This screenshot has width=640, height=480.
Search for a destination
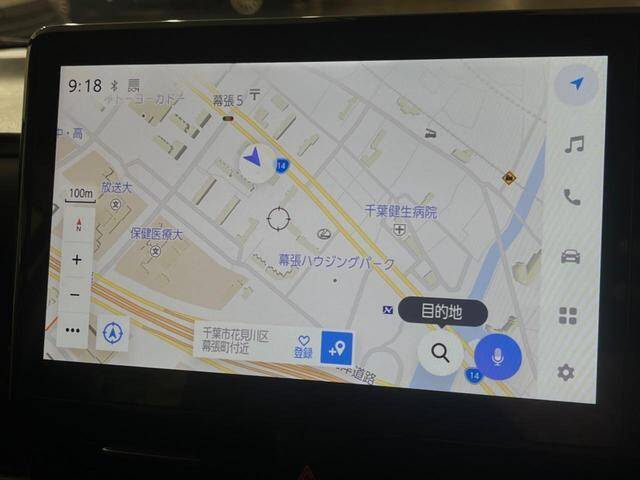tap(440, 352)
